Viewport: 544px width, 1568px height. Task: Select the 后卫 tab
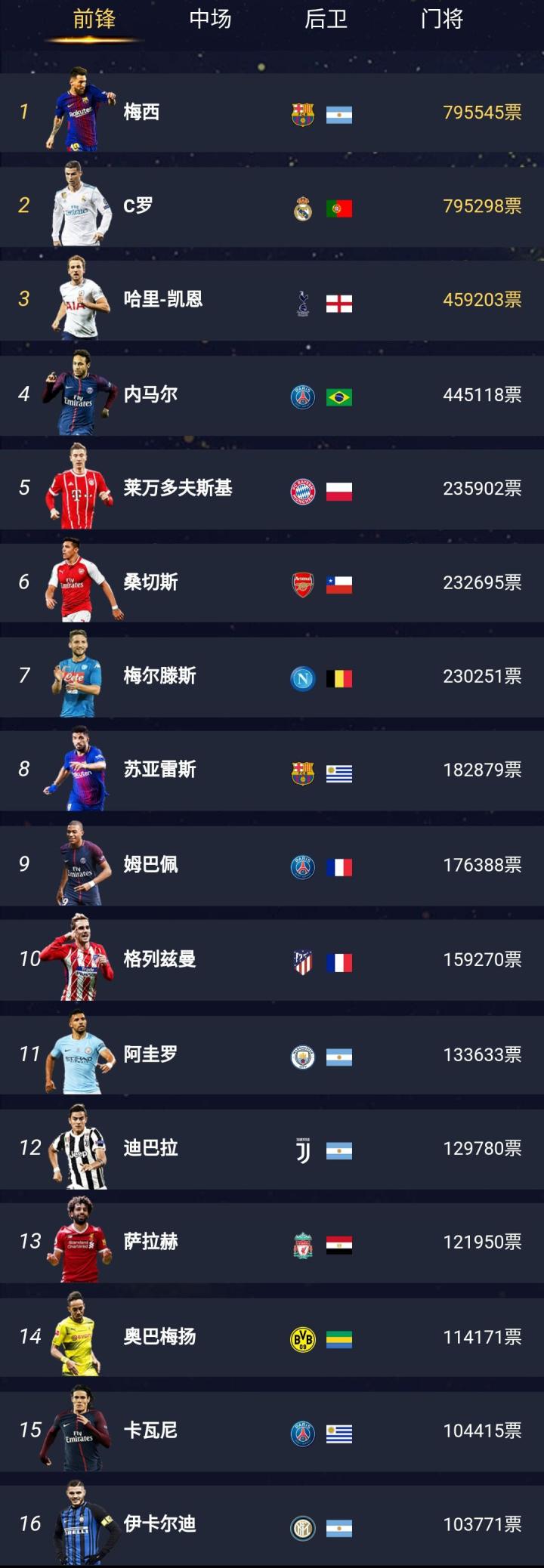(x=326, y=19)
